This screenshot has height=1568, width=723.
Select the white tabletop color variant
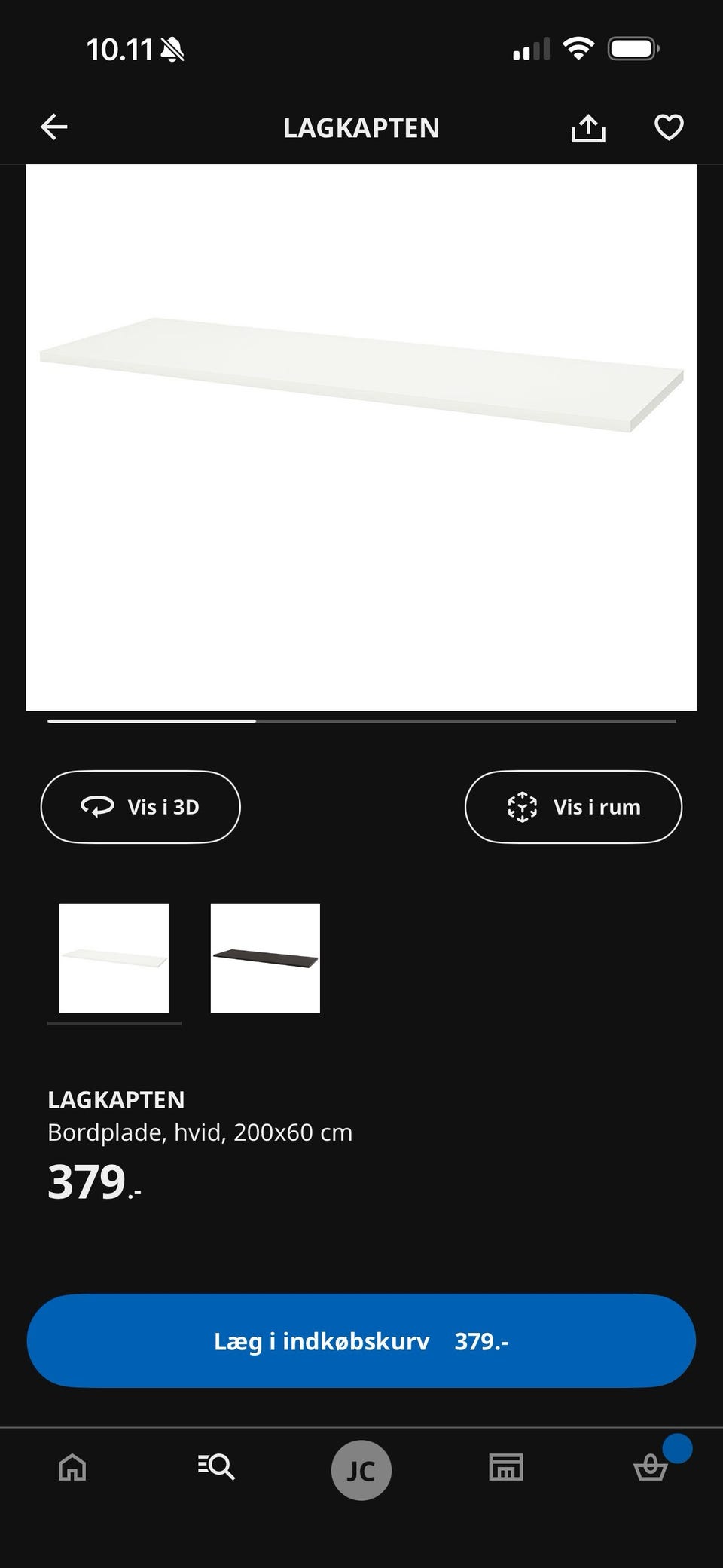(x=114, y=958)
